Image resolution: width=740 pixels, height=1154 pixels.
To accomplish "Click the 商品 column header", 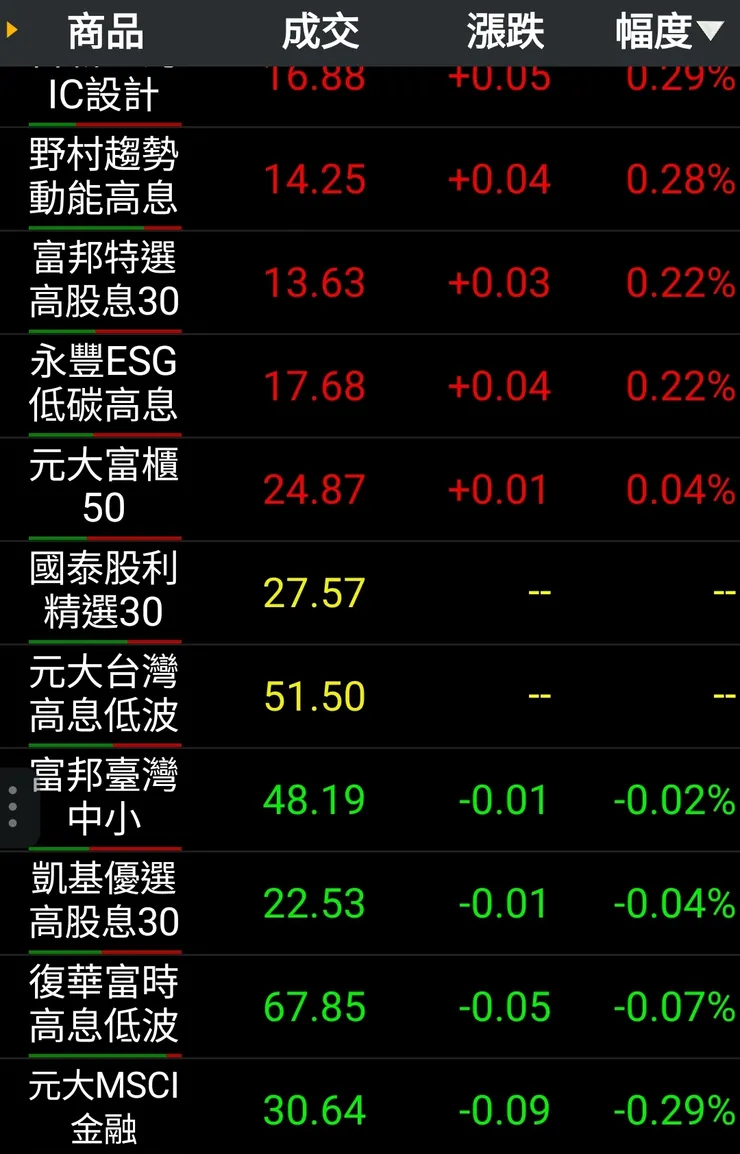I will click(104, 31).
